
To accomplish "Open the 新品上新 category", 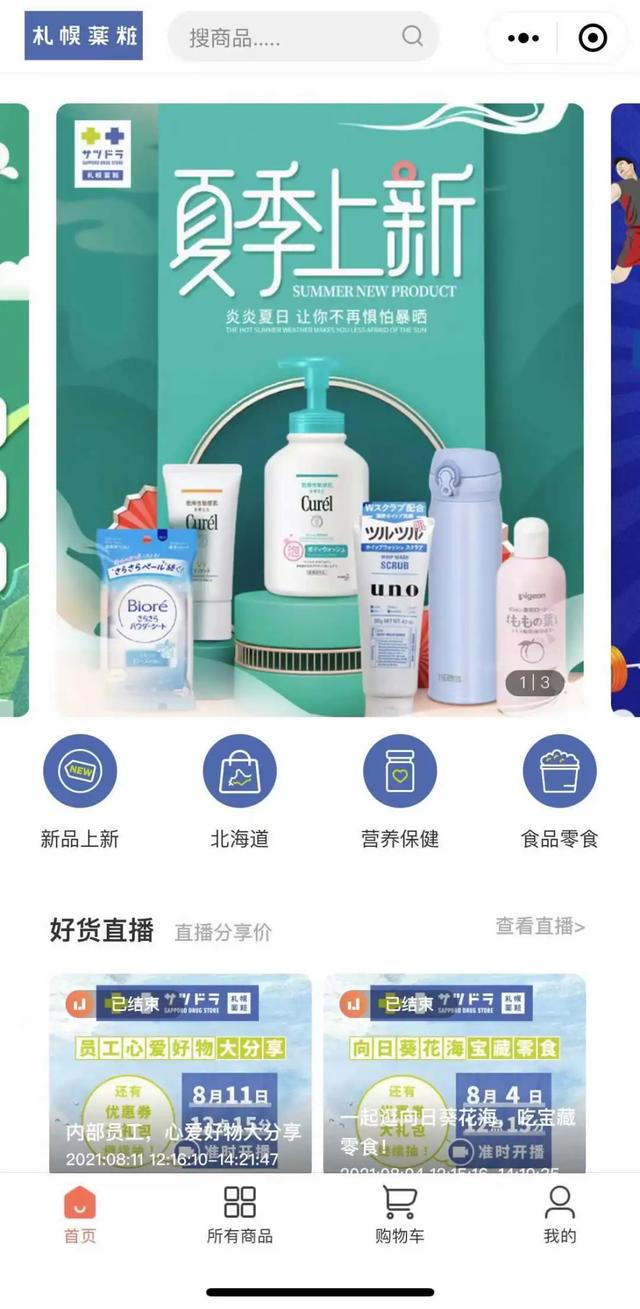I will coord(80,792).
